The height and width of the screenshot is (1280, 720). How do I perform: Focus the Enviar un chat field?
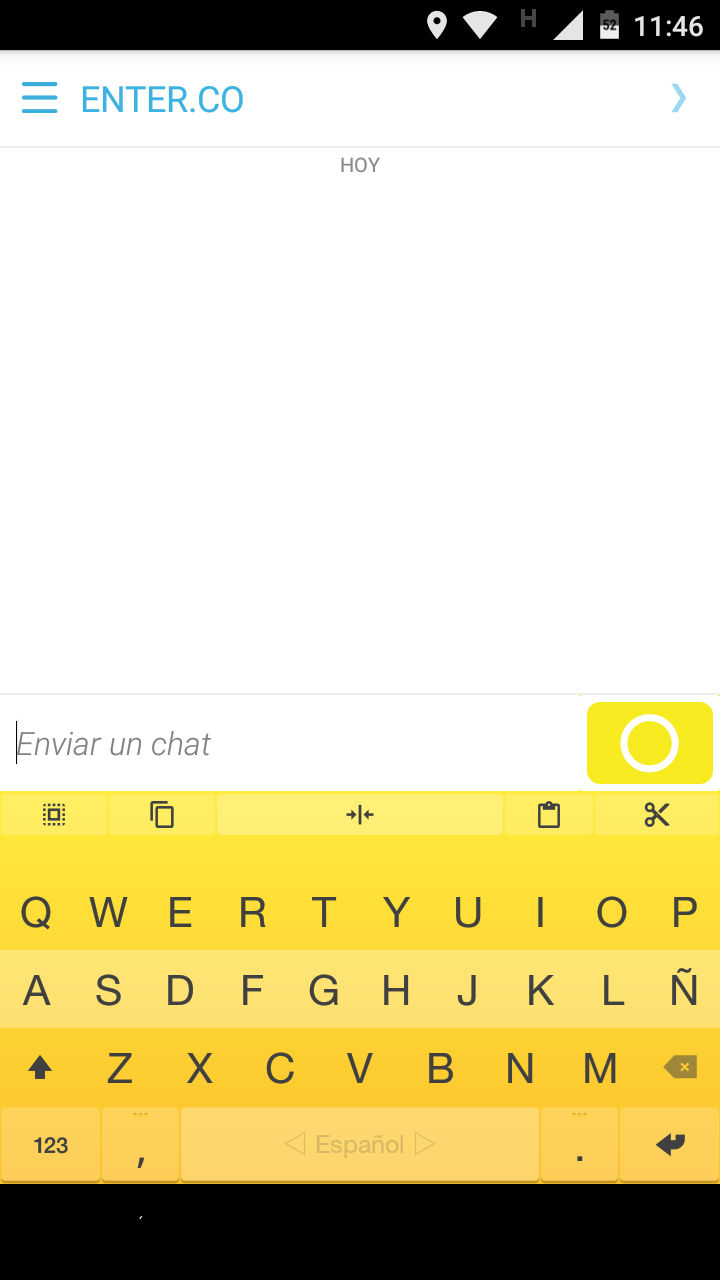290,744
